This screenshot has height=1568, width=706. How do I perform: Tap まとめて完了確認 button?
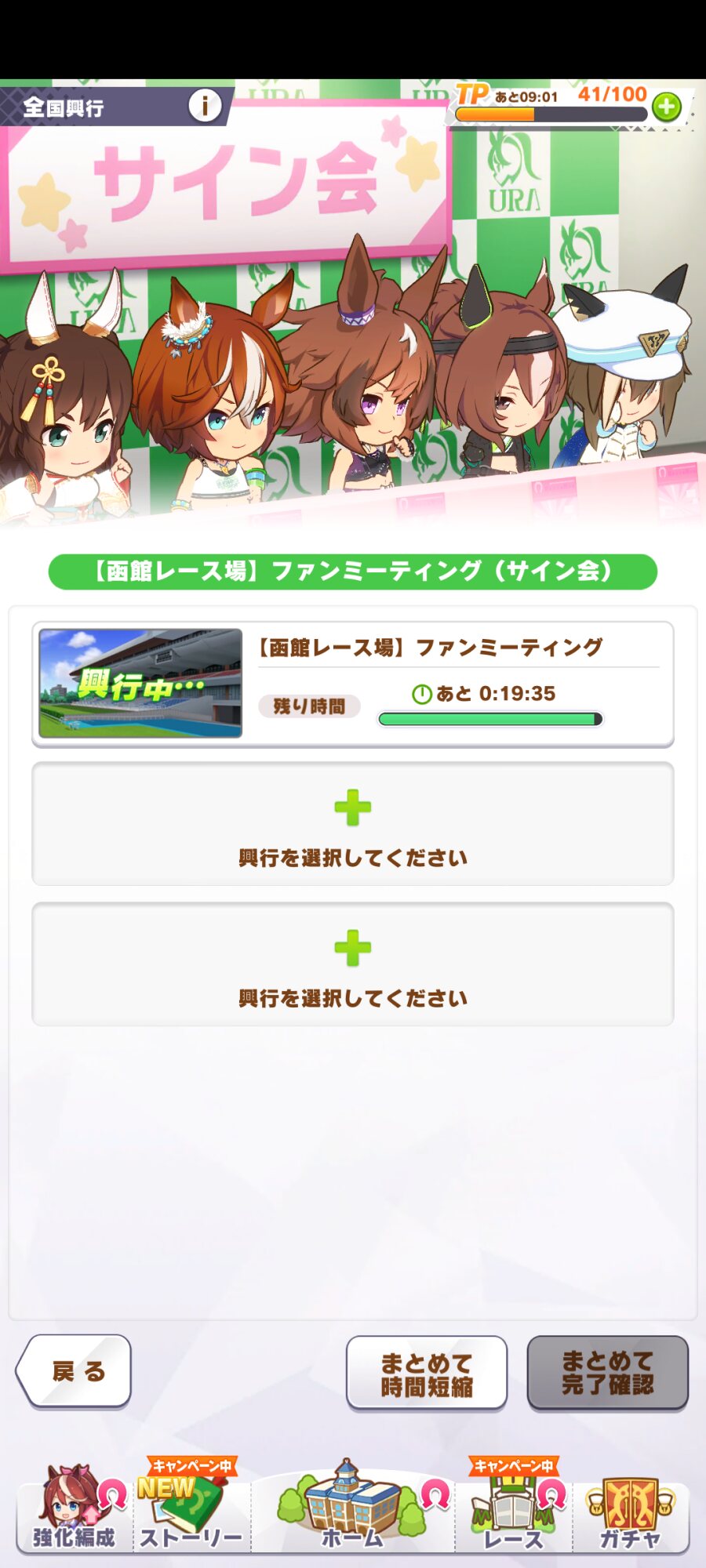(x=607, y=1373)
